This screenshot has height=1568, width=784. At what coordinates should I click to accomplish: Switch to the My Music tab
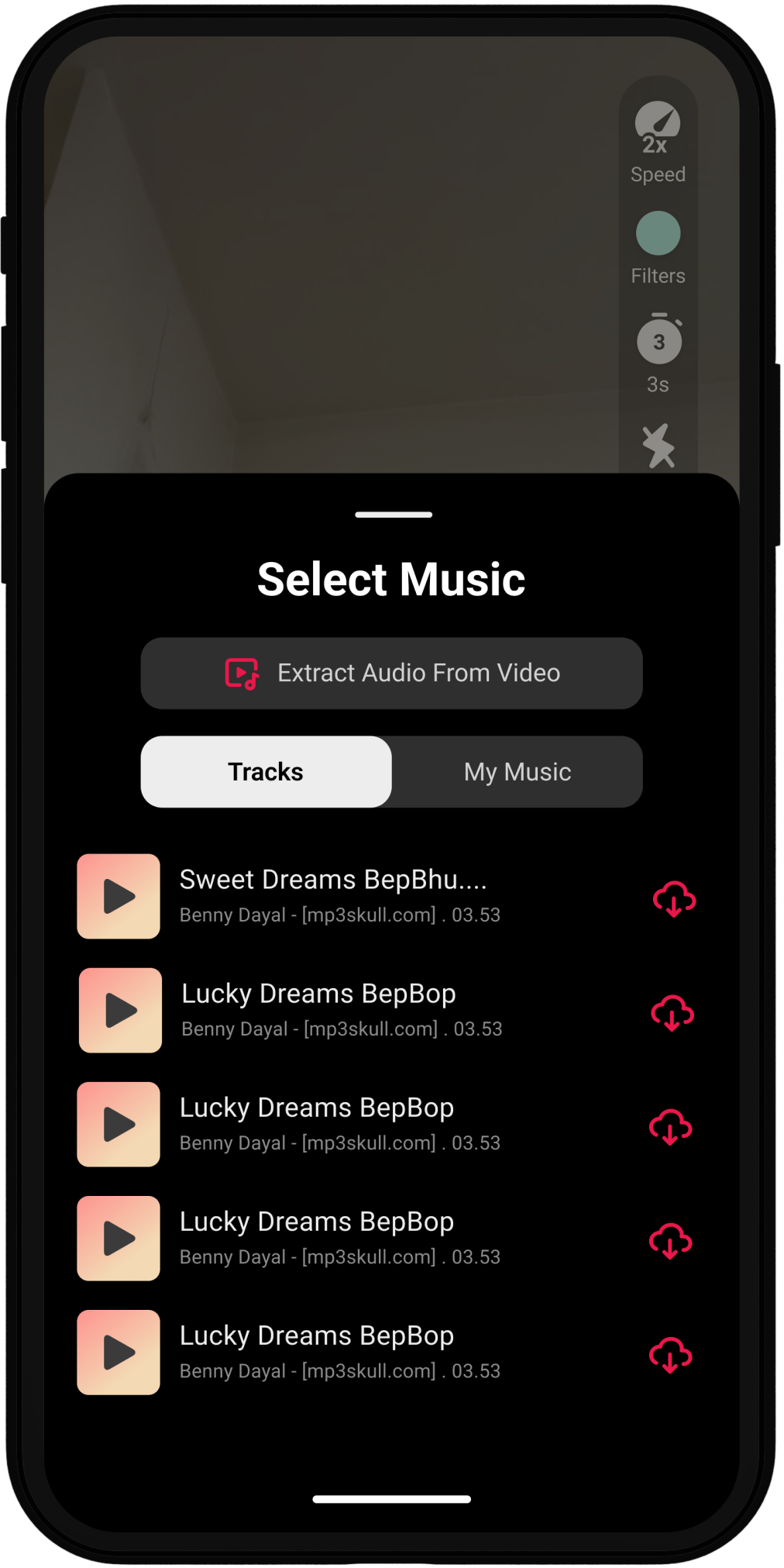pyautogui.click(x=518, y=771)
